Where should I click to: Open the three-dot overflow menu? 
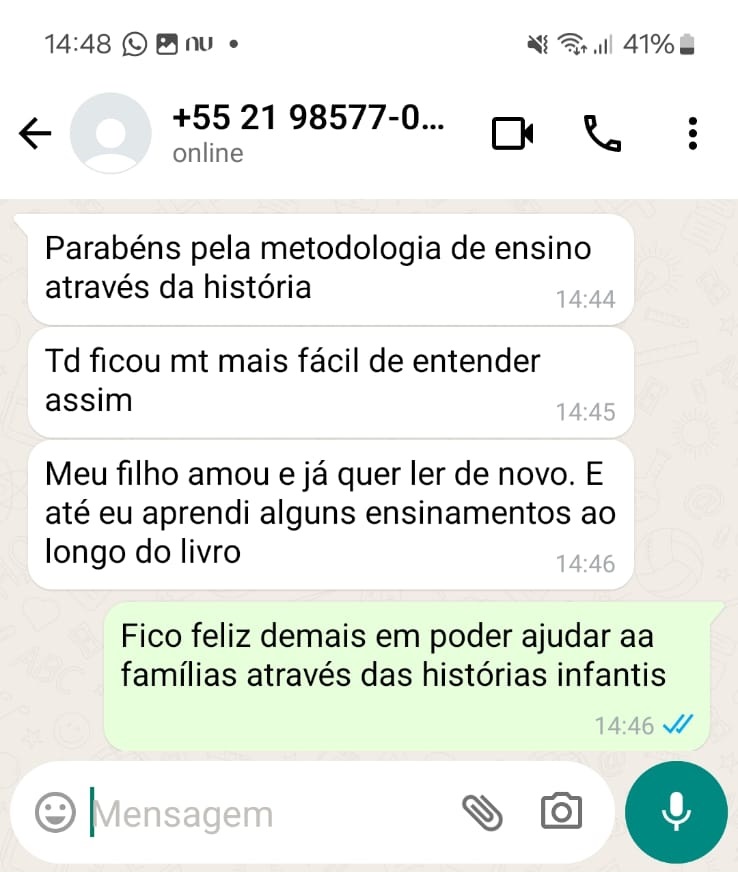pos(692,134)
